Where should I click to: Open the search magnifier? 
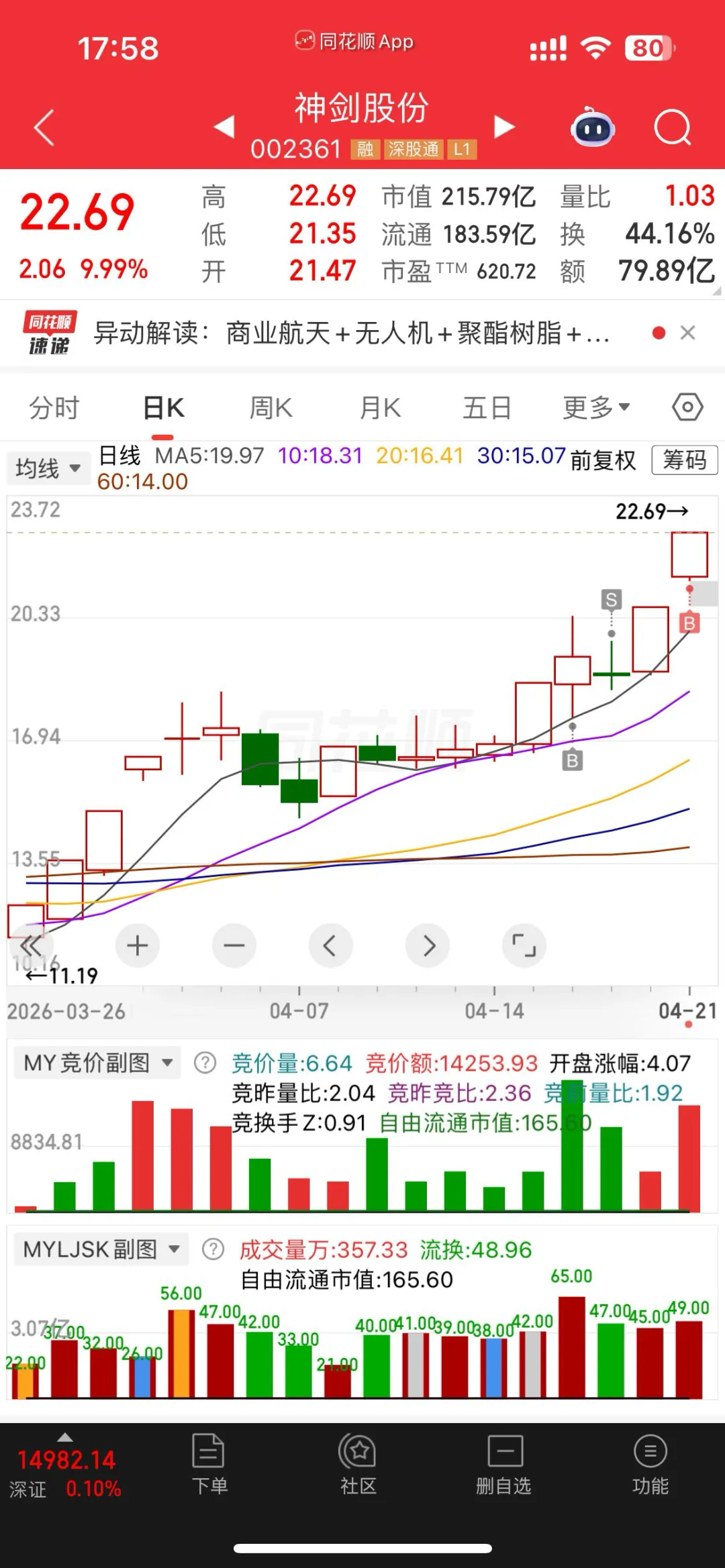click(672, 127)
